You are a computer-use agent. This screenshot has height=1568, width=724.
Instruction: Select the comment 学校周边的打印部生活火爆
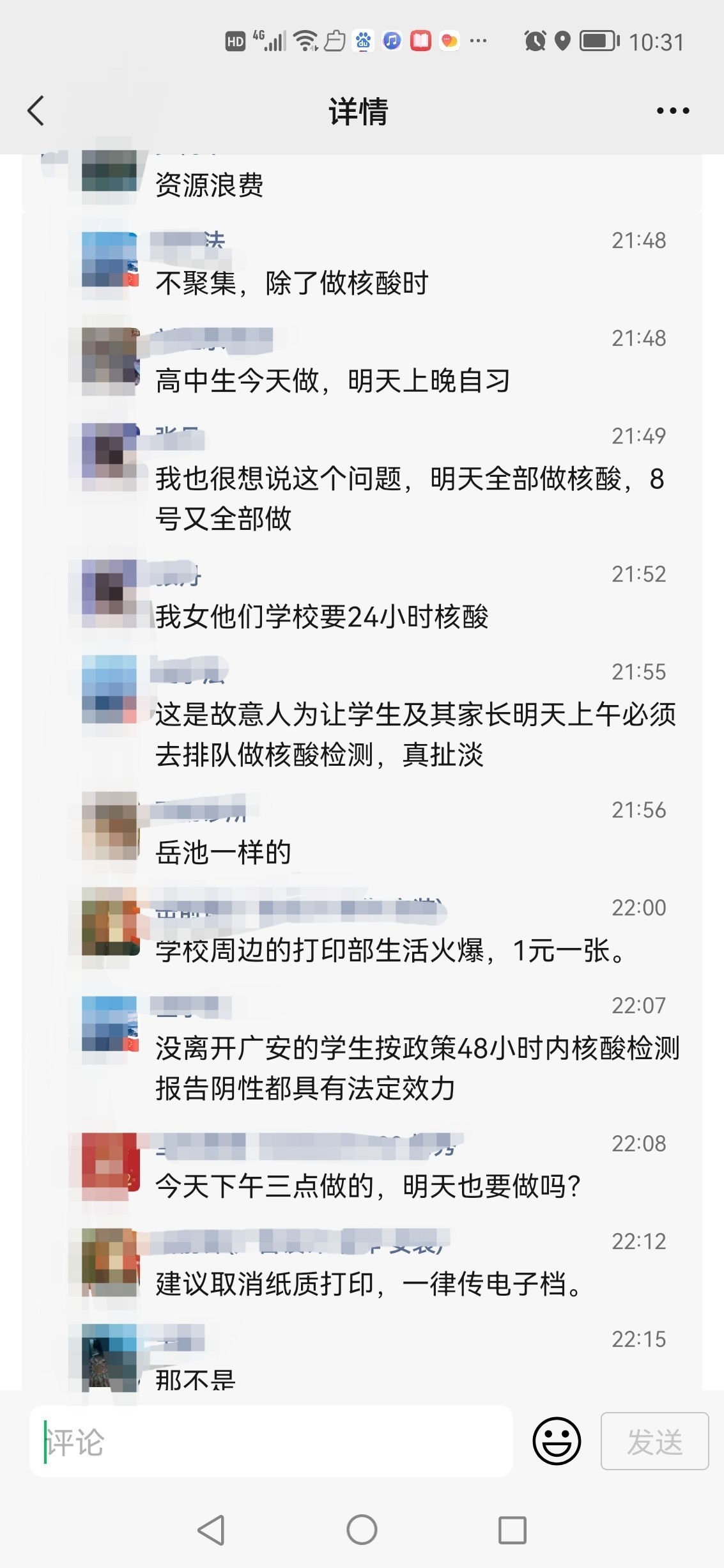[x=390, y=951]
